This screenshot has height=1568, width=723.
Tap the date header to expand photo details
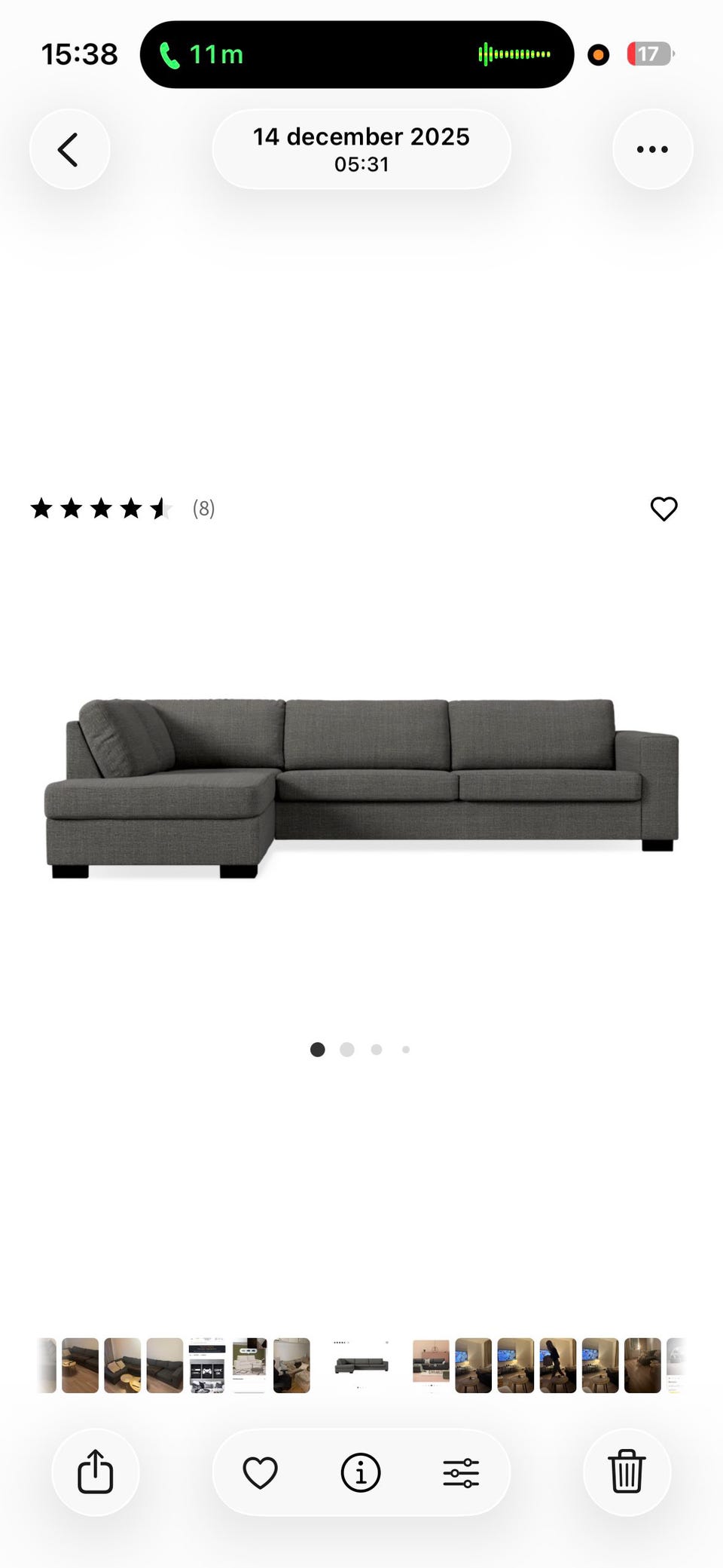coord(361,137)
